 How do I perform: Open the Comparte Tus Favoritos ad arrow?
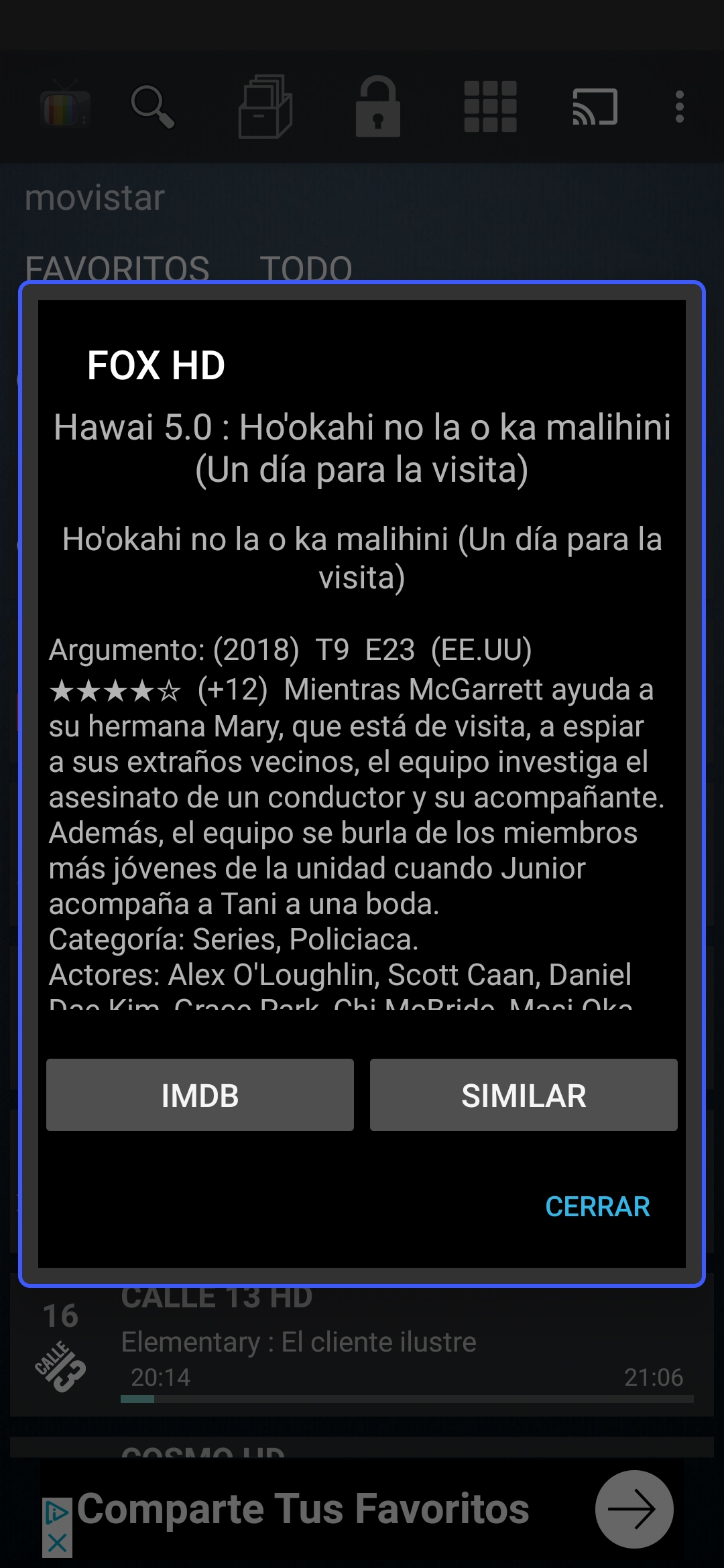coord(633,1510)
